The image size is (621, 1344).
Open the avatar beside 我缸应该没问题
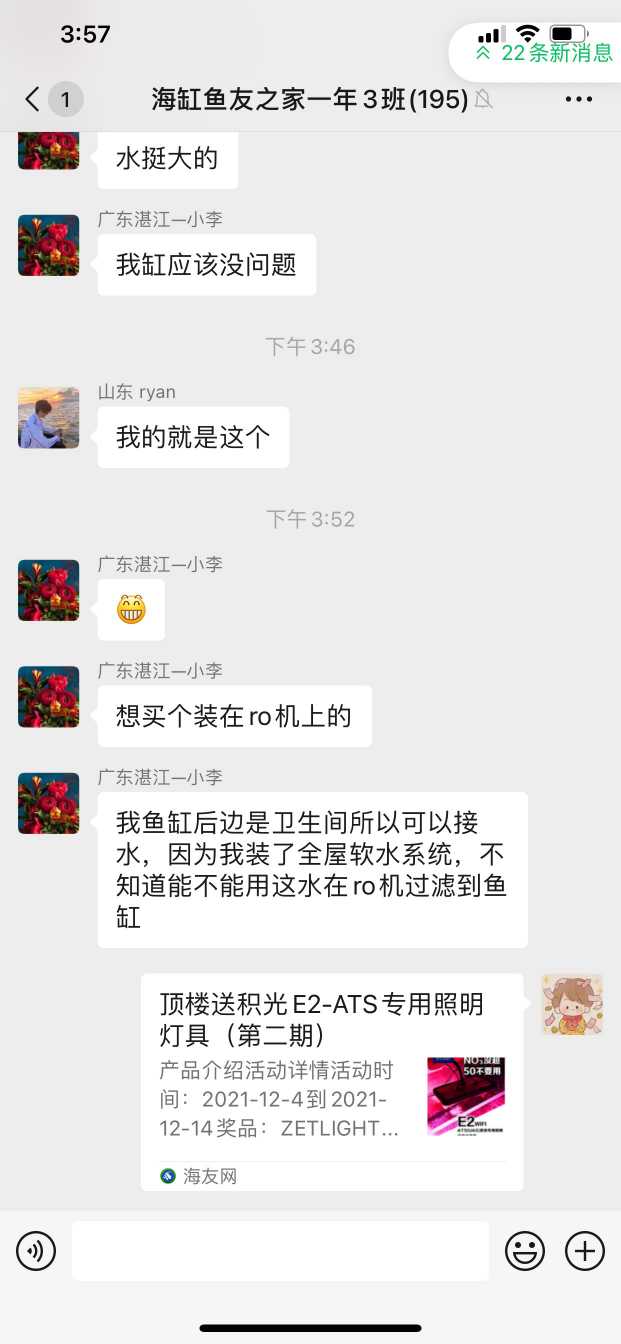pos(48,246)
